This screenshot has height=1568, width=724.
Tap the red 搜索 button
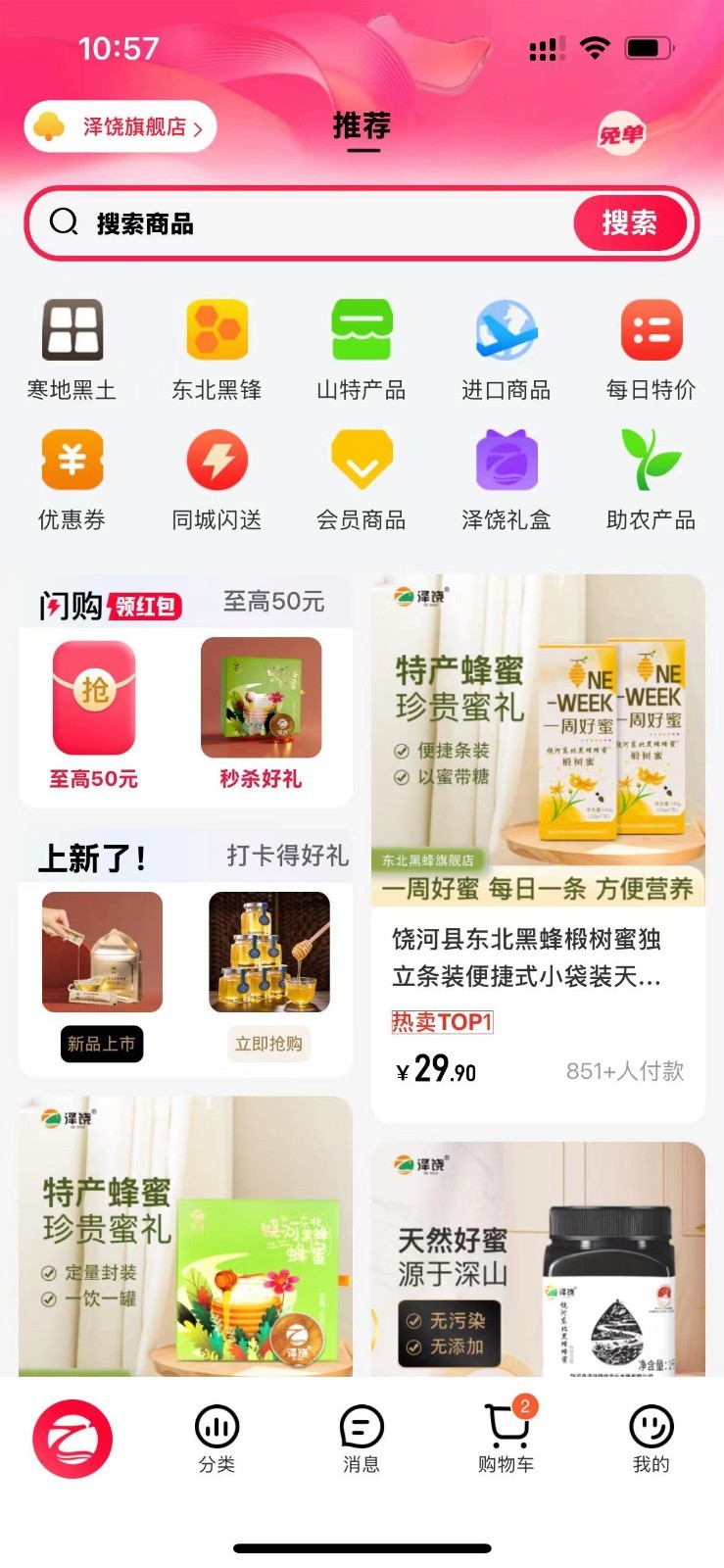628,223
